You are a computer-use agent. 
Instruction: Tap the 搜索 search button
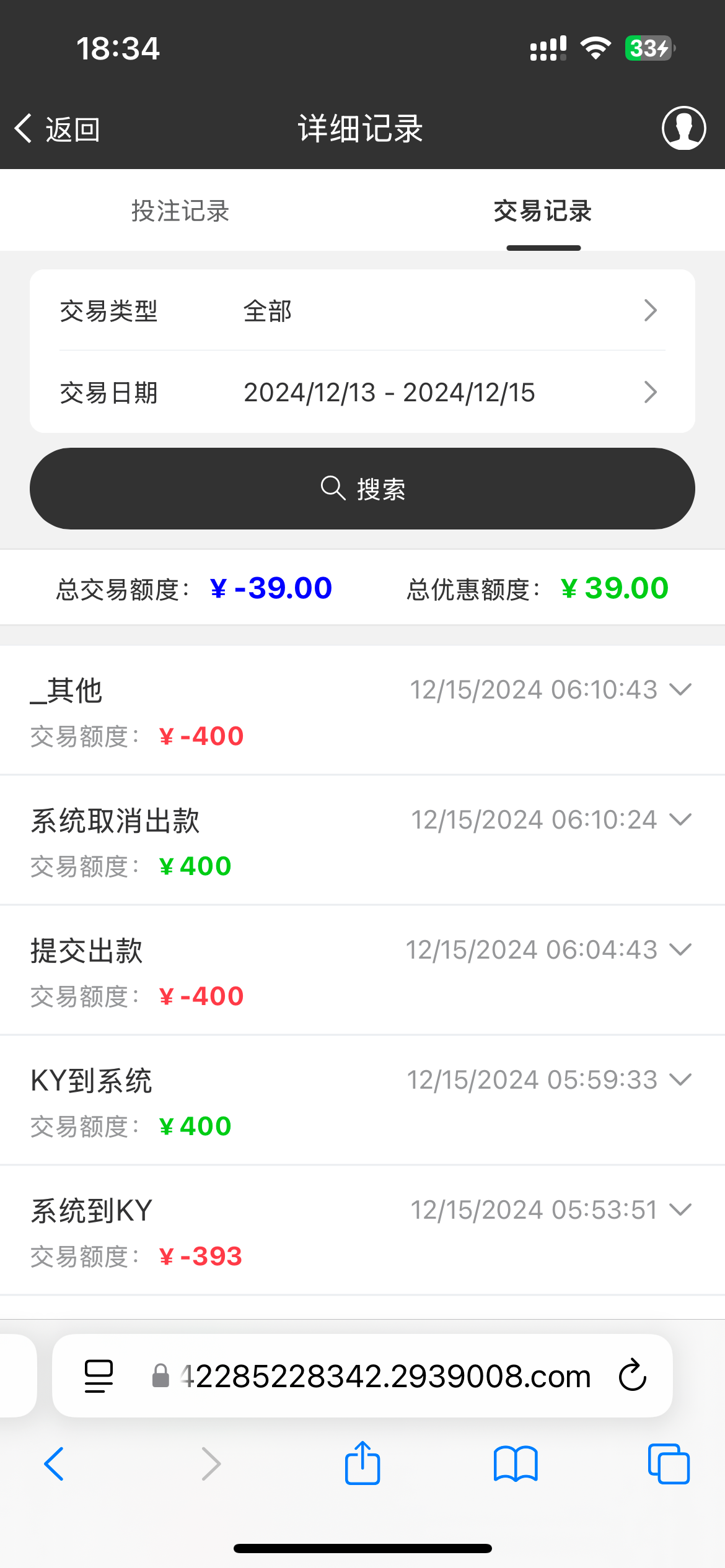(x=362, y=489)
